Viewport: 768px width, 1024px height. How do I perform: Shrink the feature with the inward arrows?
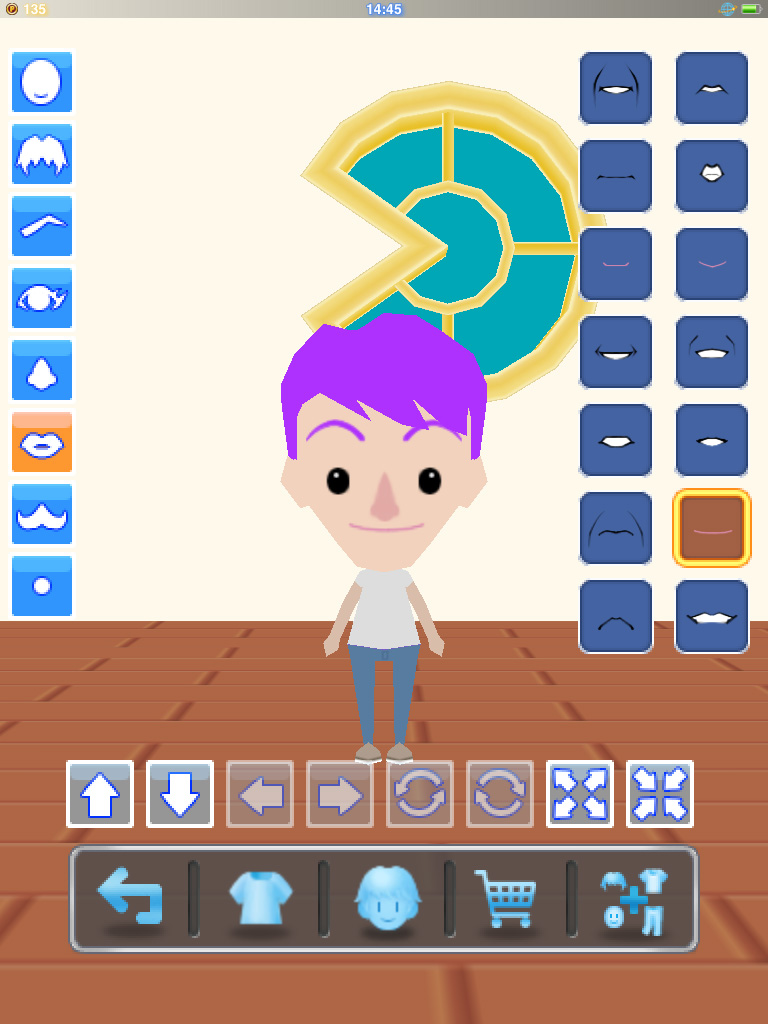(x=660, y=794)
